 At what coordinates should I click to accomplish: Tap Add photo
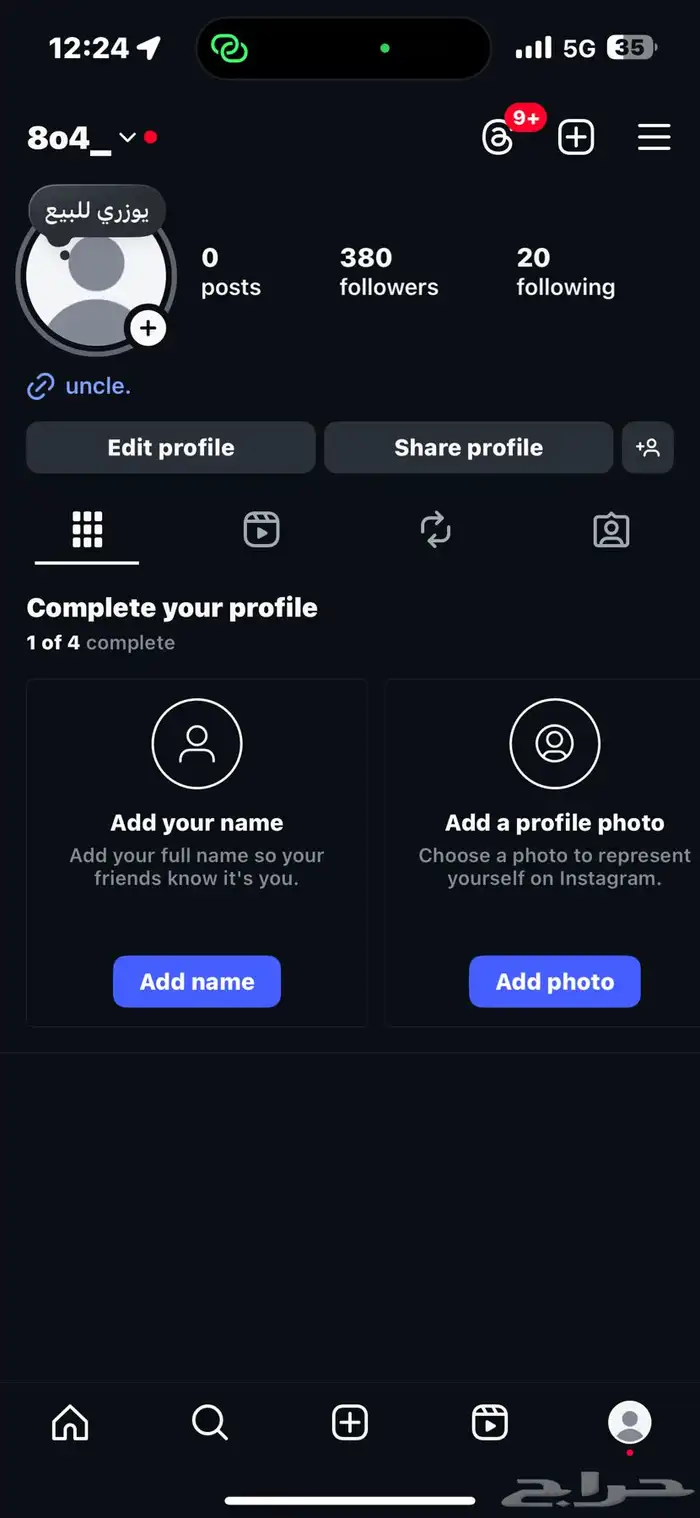pyautogui.click(x=555, y=981)
